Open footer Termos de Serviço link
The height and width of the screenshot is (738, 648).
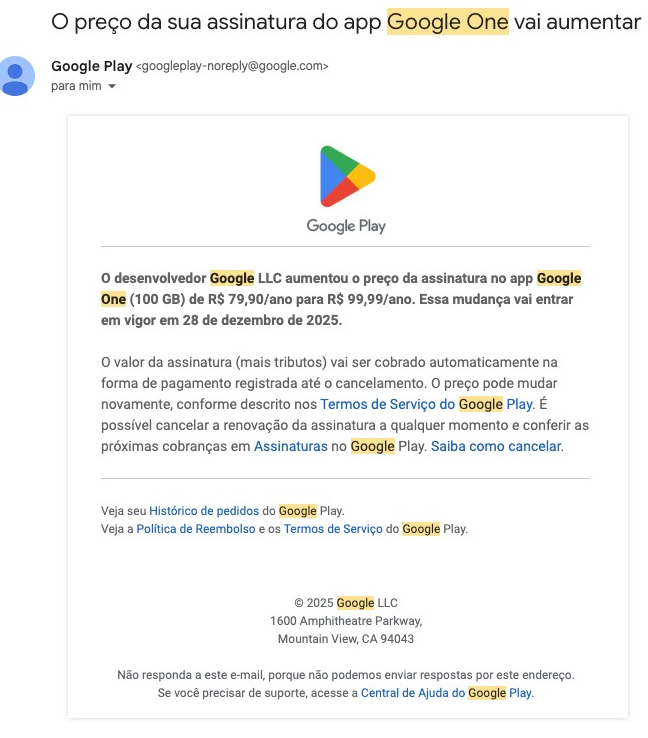click(x=333, y=529)
